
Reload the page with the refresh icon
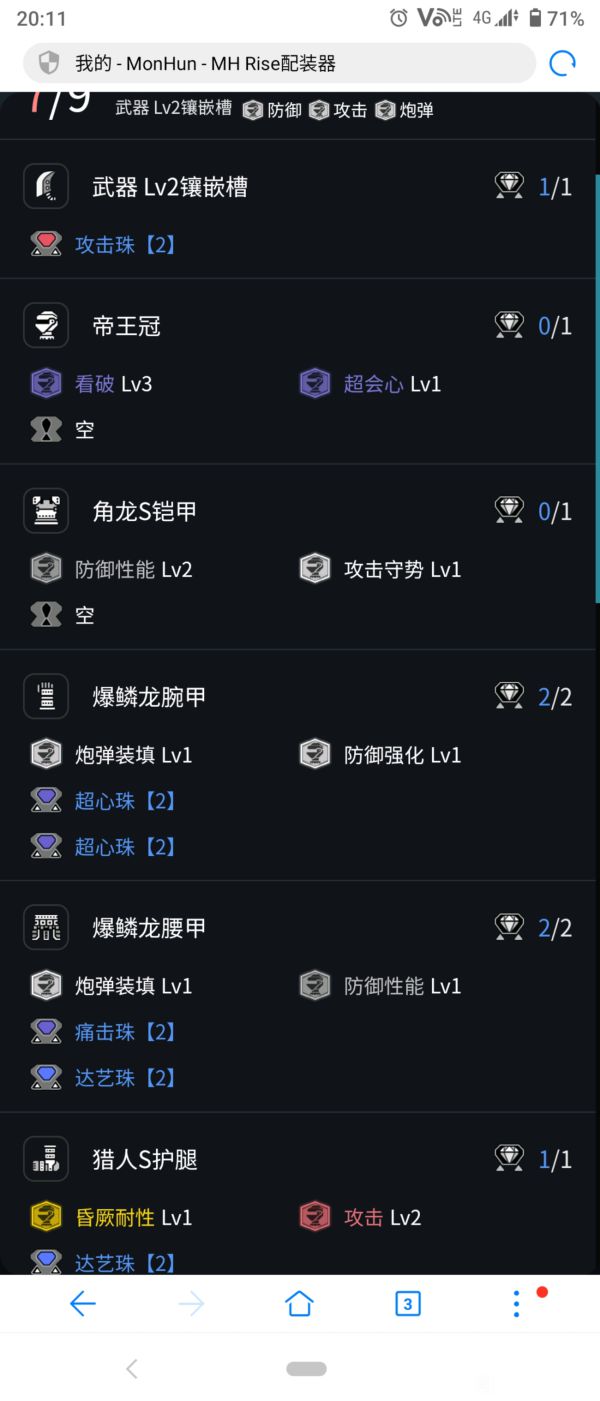pos(563,64)
